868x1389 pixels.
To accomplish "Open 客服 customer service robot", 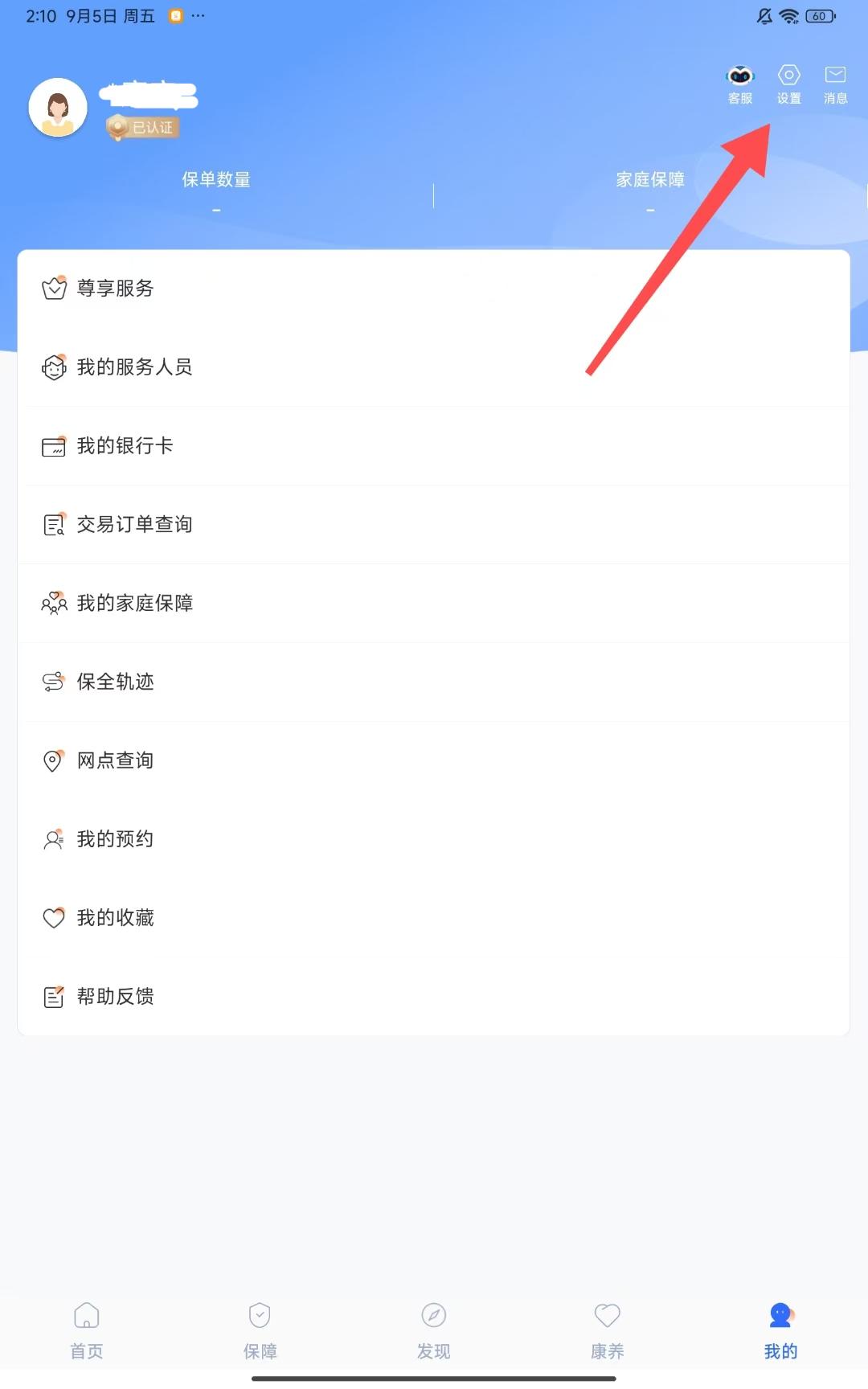I will pos(740,84).
